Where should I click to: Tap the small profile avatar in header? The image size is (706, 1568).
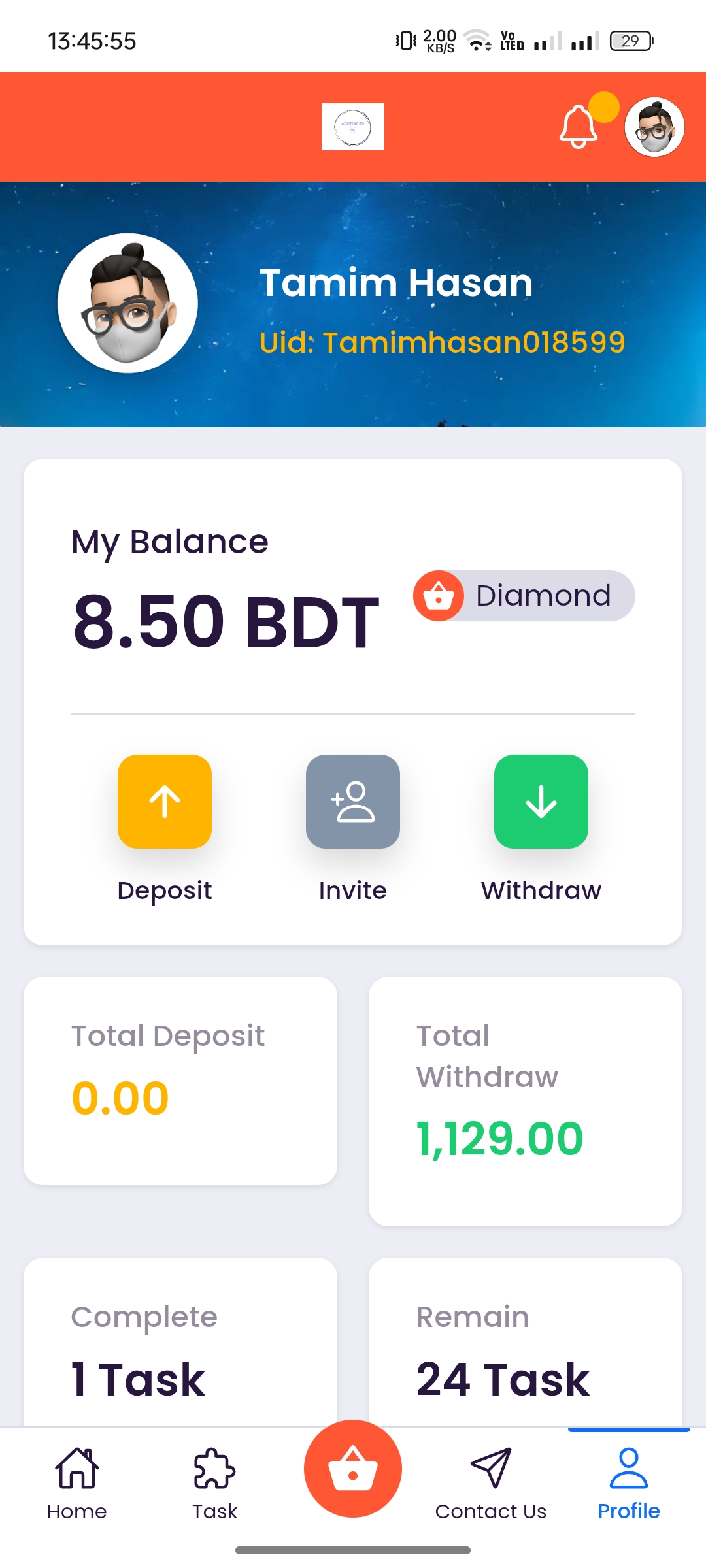[654, 127]
